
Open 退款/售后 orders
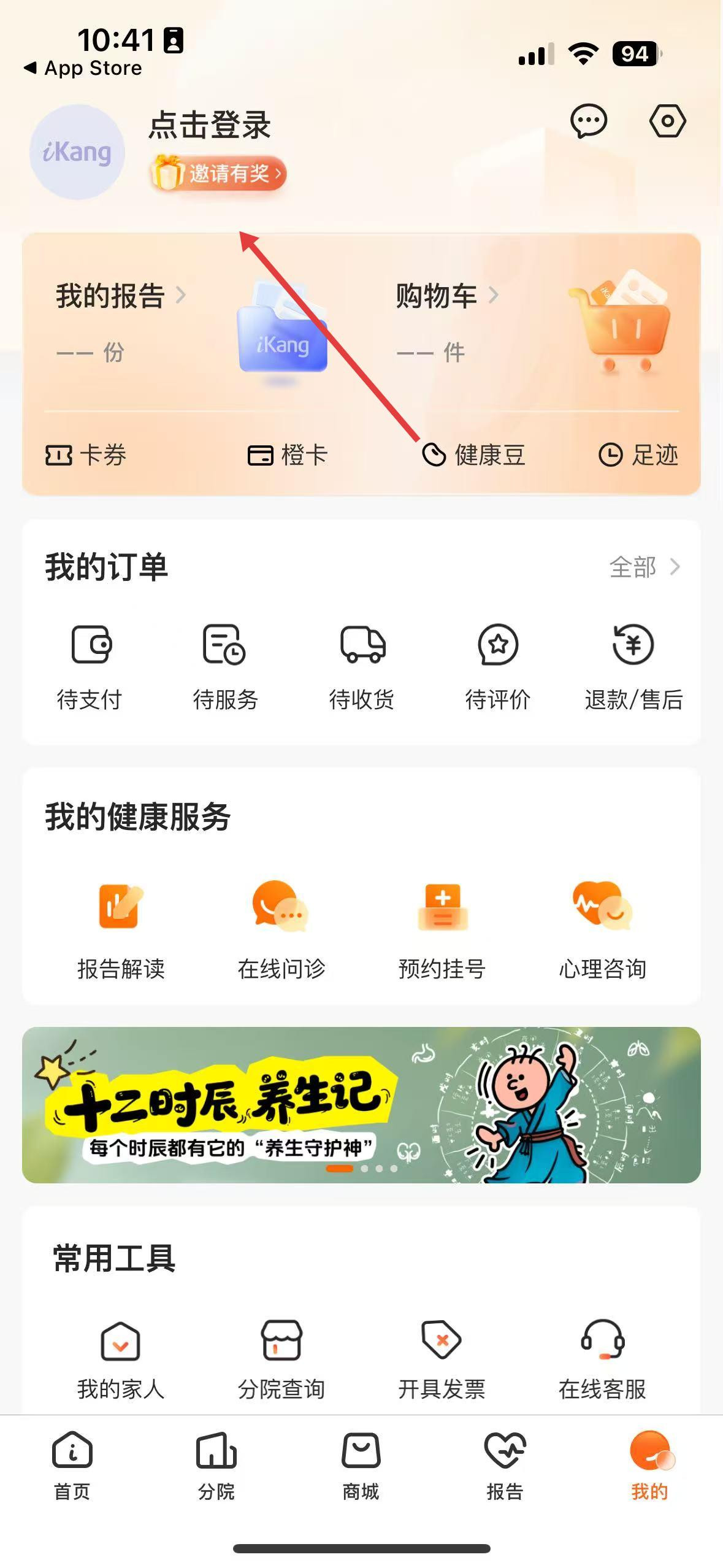(x=633, y=666)
